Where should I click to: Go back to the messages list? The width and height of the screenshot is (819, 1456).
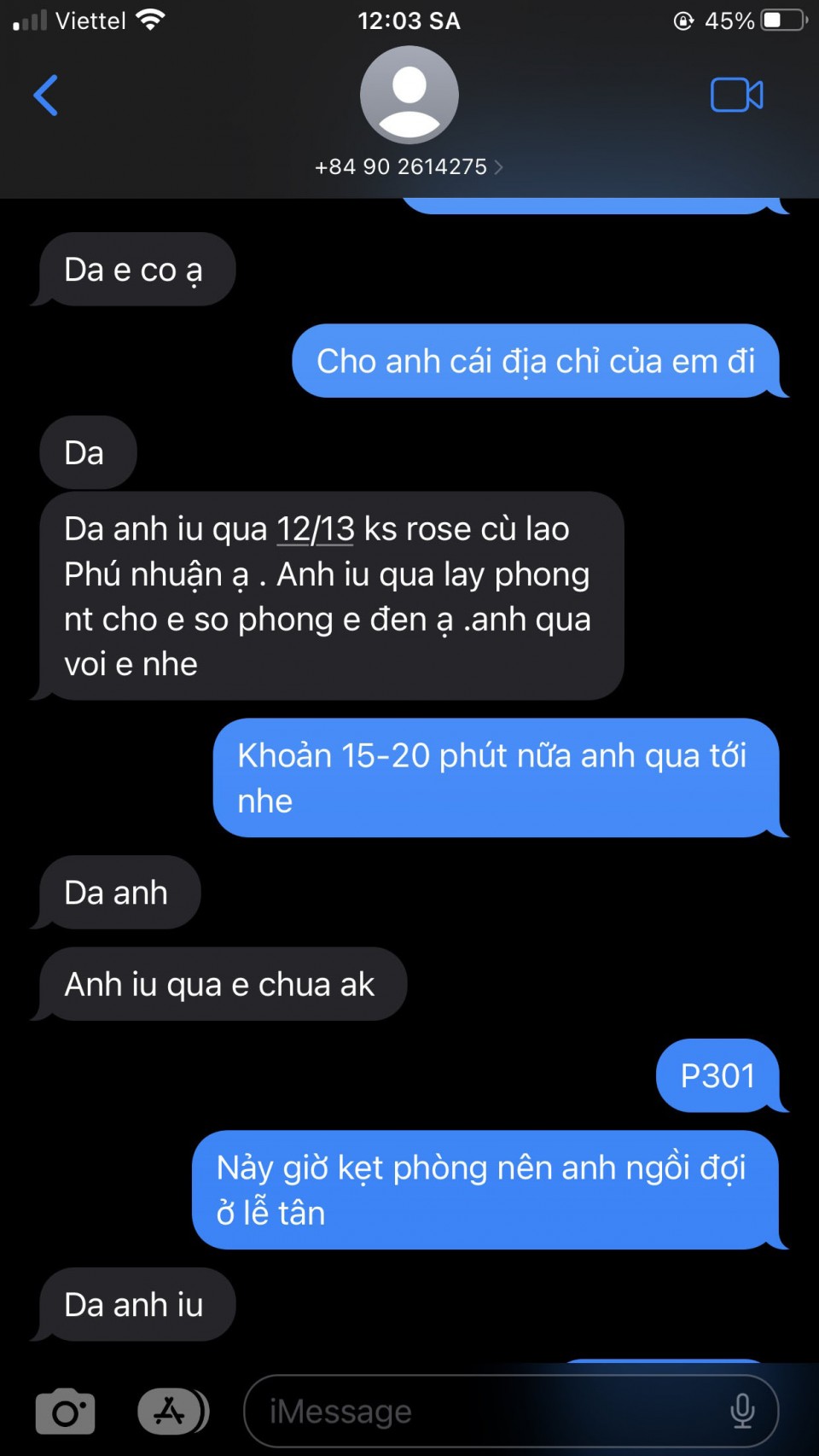pos(46,95)
